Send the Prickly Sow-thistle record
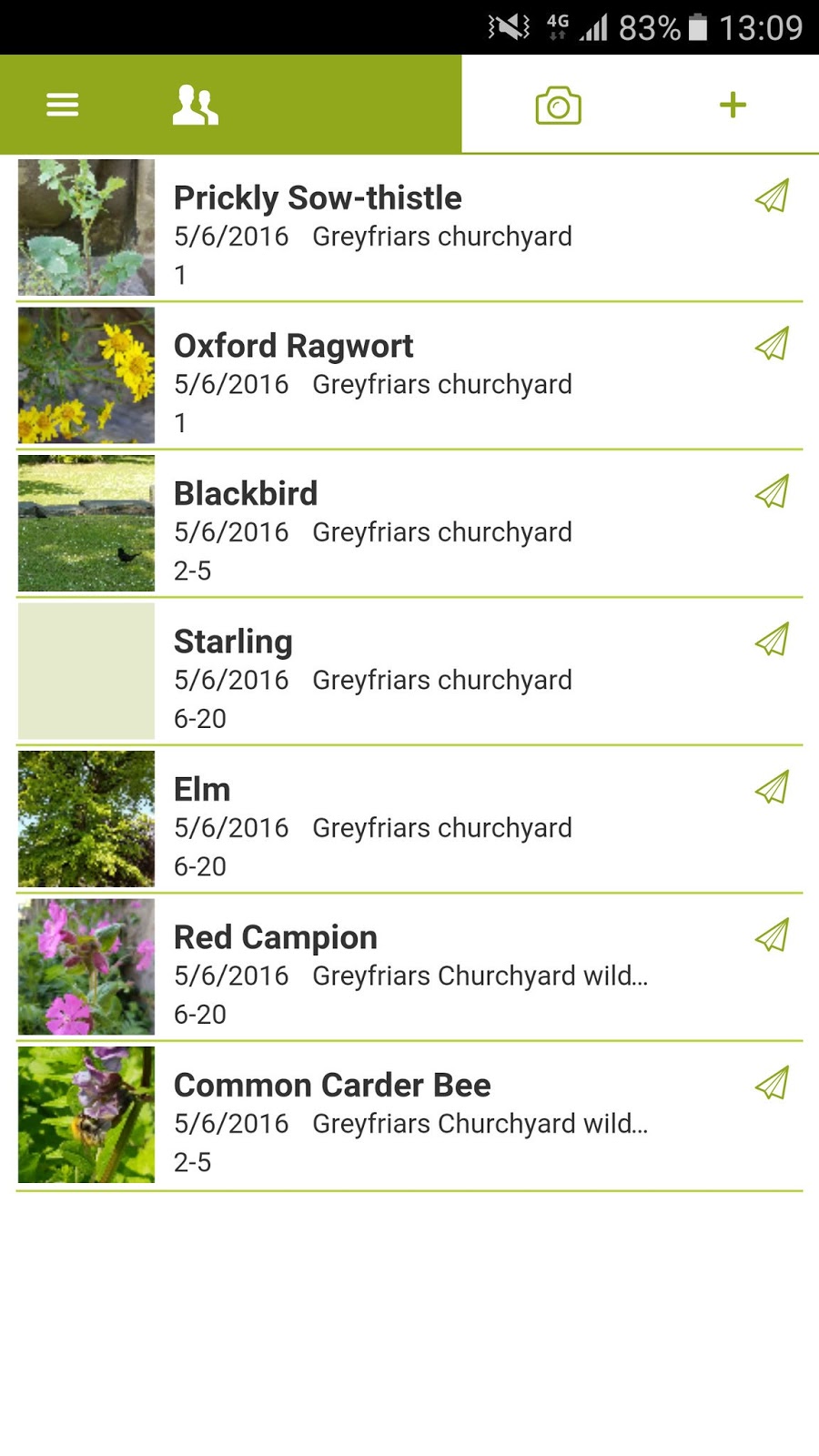819x1456 pixels. point(772,196)
